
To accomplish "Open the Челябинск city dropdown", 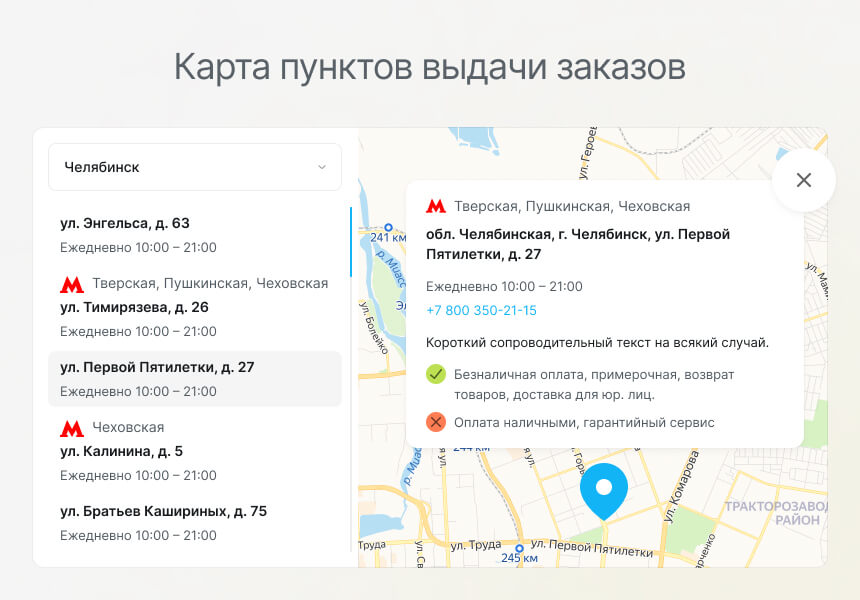I will [195, 167].
